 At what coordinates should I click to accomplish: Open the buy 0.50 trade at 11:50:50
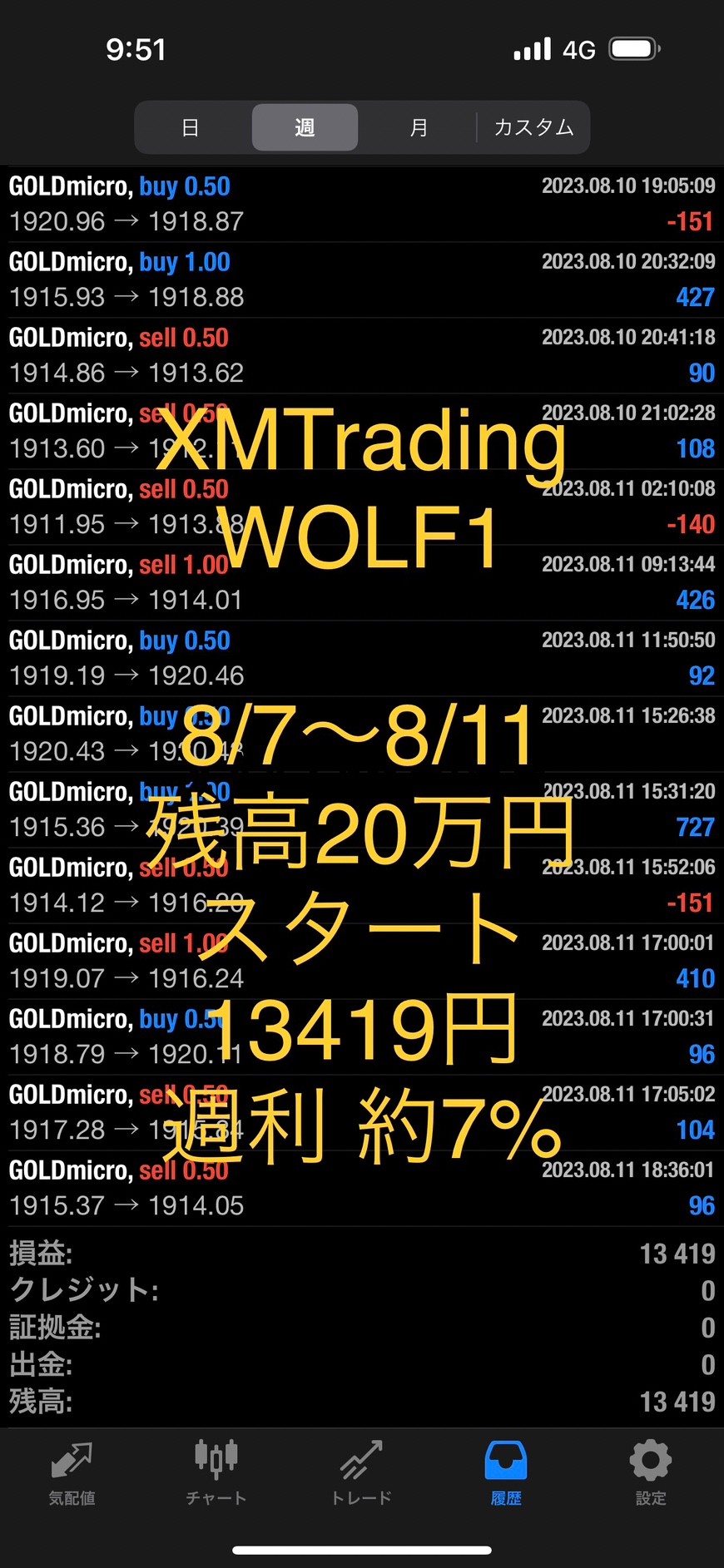(362, 658)
